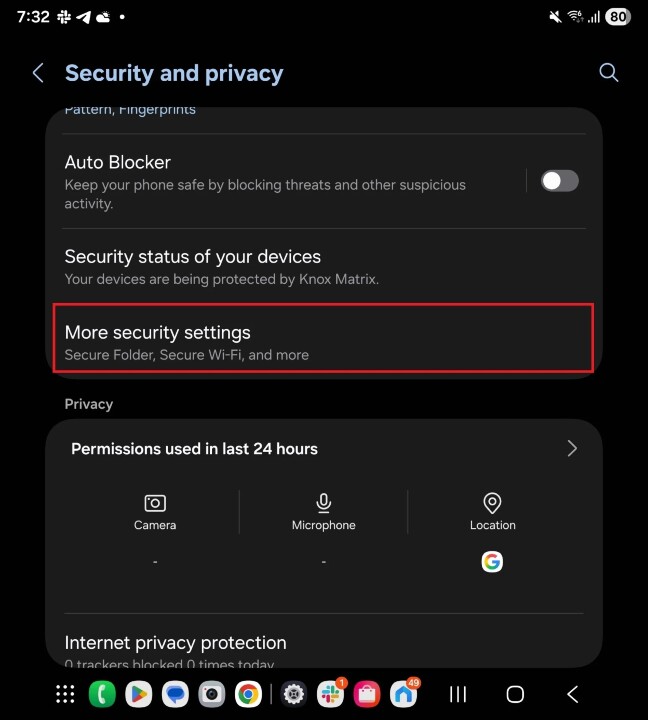View Camera permission usage

(x=155, y=513)
